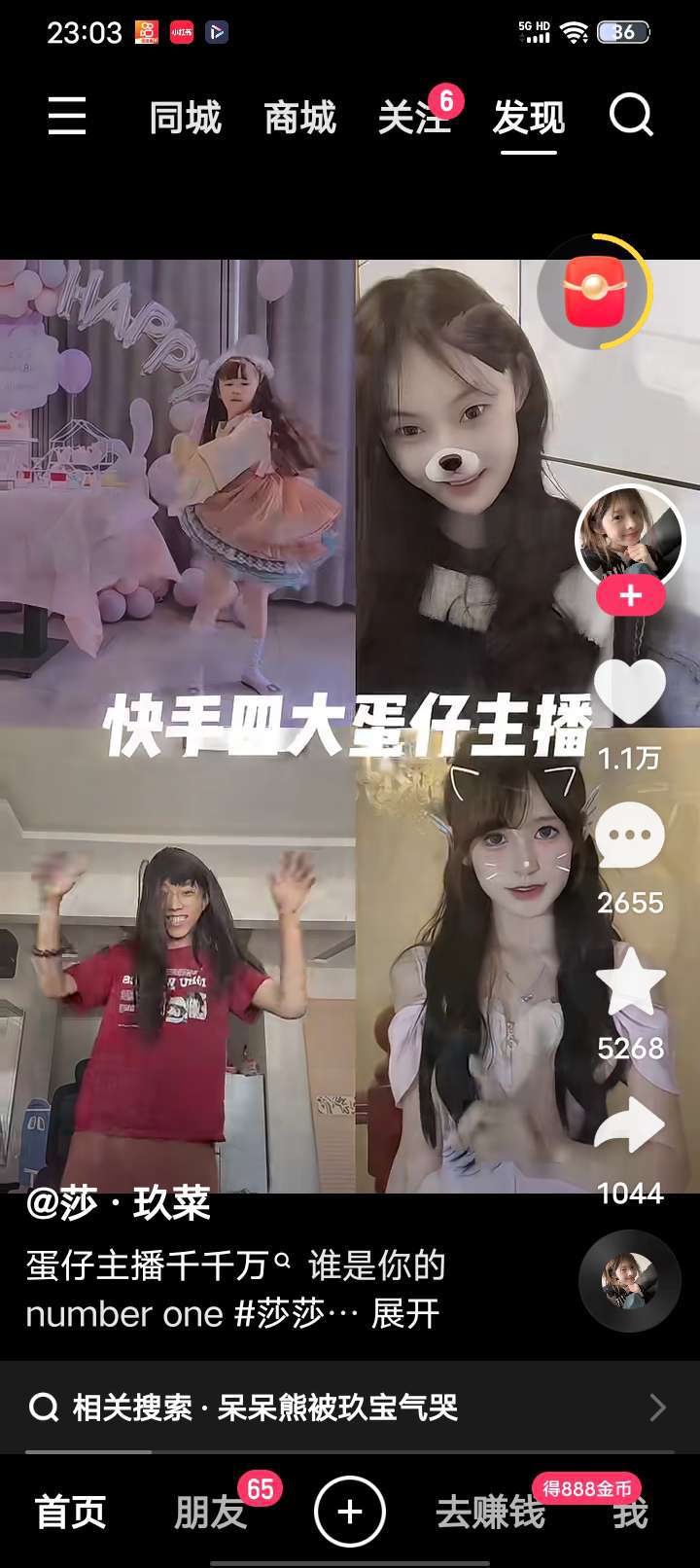Open the hamburger menu drawer
The width and height of the screenshot is (700, 1568).
point(67,117)
